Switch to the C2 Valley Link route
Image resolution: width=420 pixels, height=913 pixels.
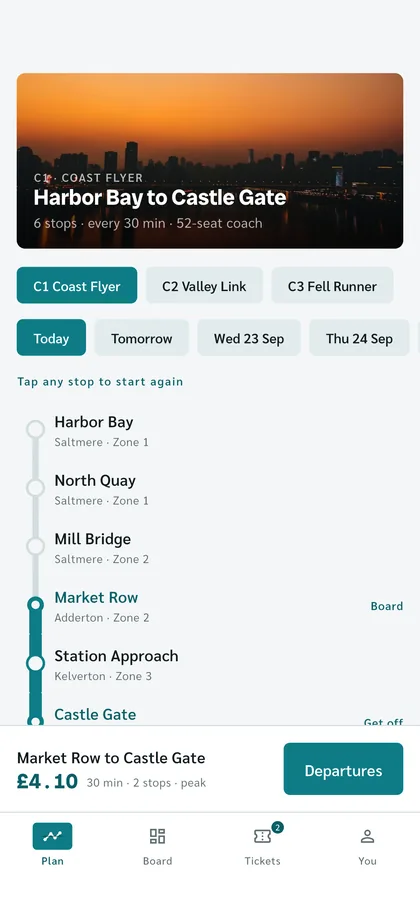204,285
